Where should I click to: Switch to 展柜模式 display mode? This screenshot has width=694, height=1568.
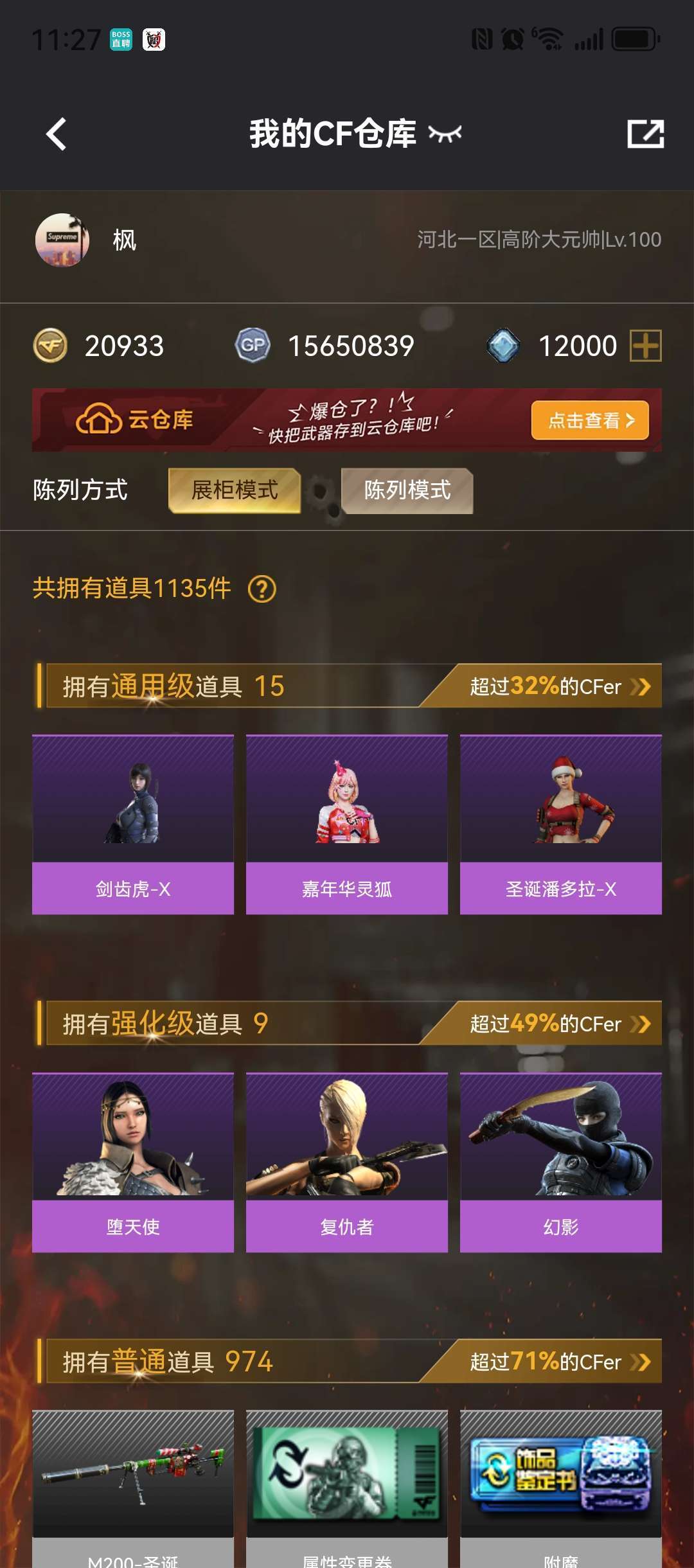tap(235, 490)
